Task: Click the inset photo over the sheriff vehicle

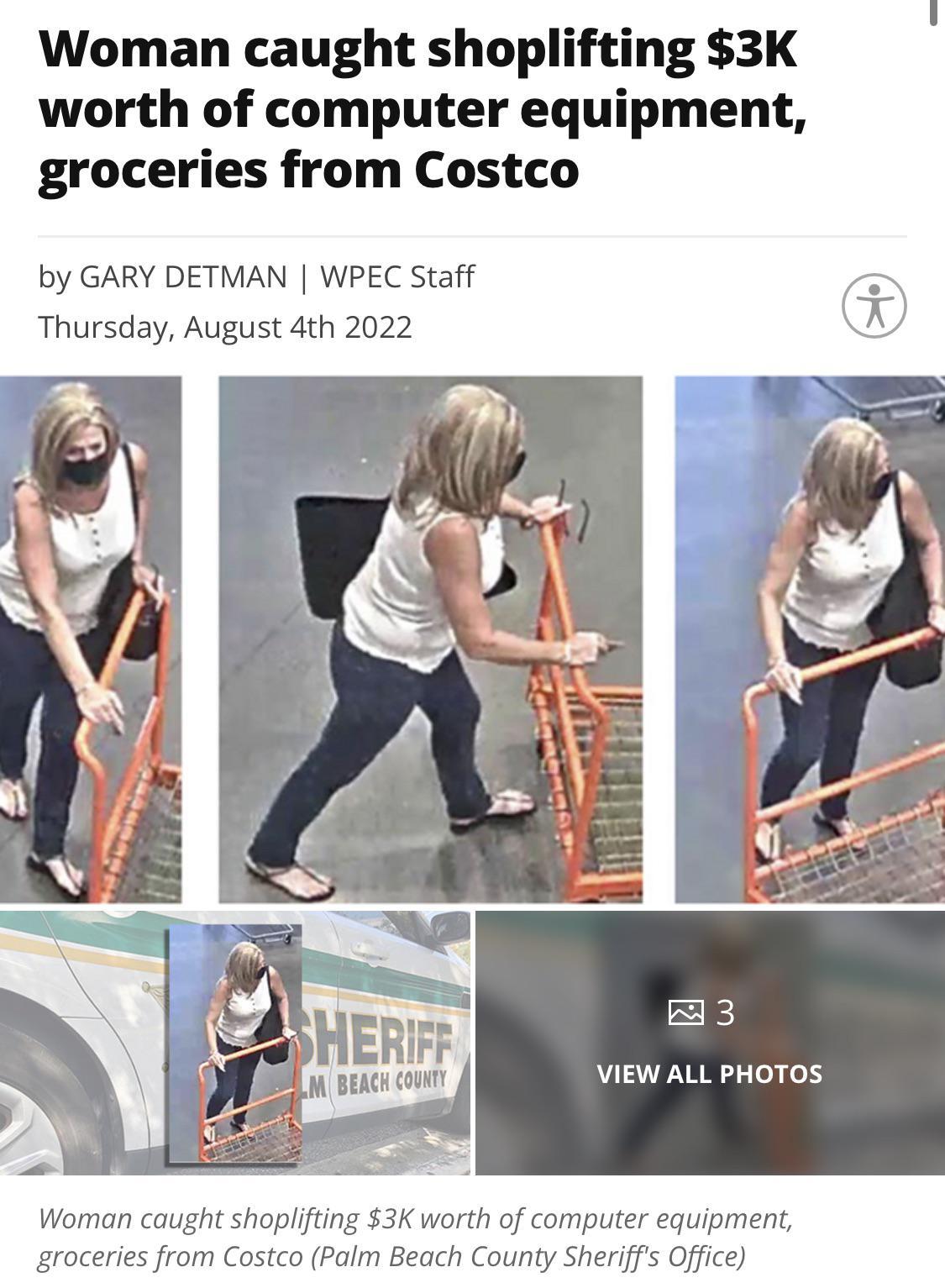Action: point(235,1050)
